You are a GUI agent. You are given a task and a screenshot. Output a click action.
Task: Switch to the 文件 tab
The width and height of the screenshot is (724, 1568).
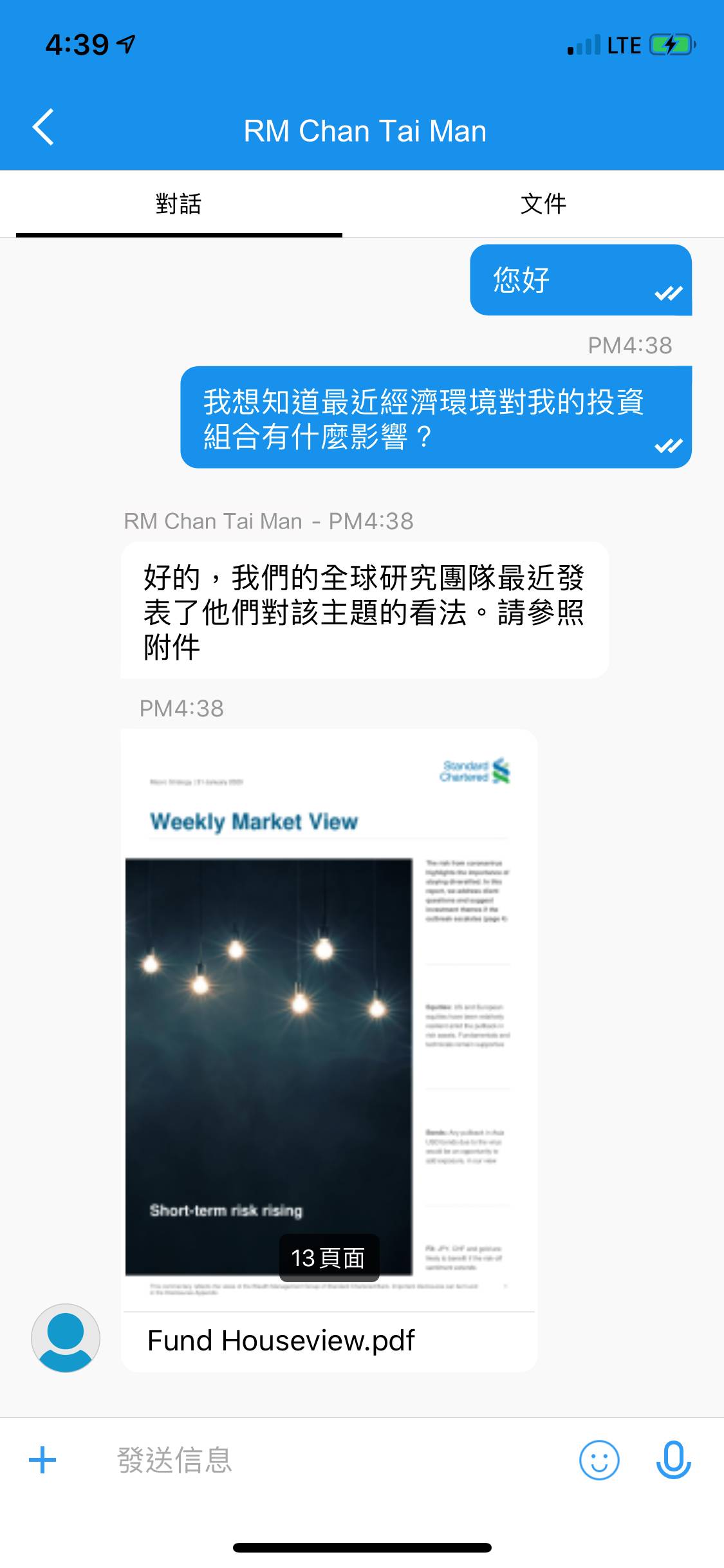[x=543, y=204]
